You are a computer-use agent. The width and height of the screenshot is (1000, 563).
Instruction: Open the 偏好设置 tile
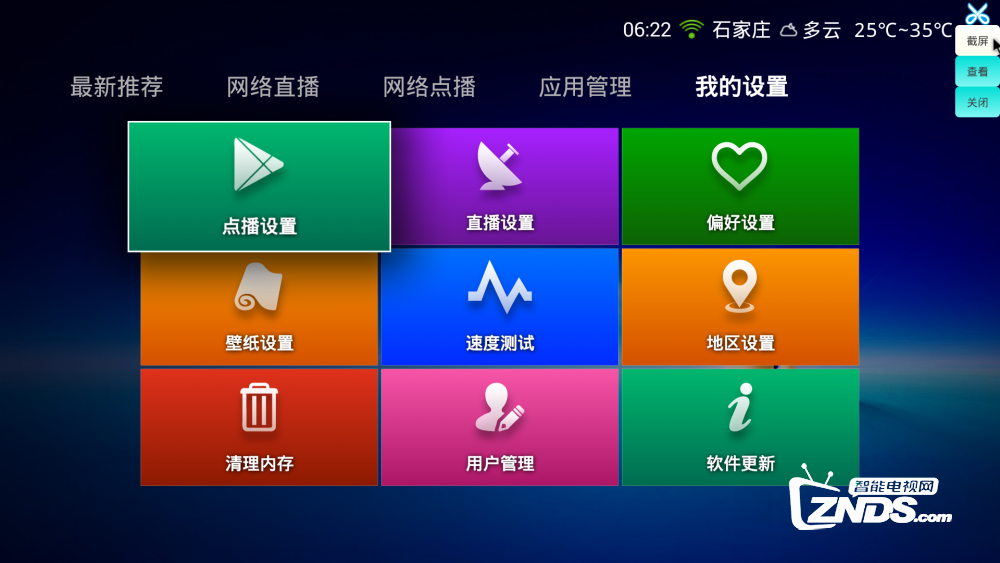740,187
